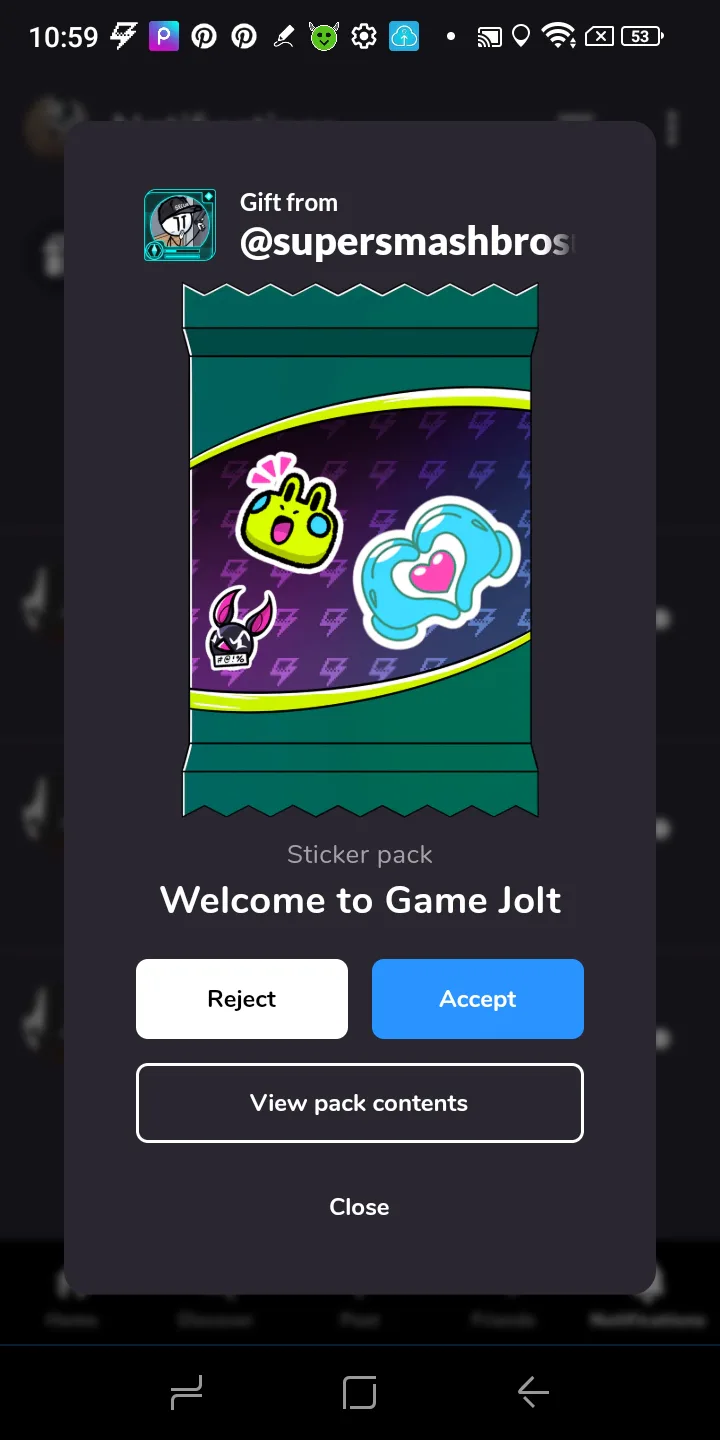
Task: View pack contents
Action: [360, 1103]
